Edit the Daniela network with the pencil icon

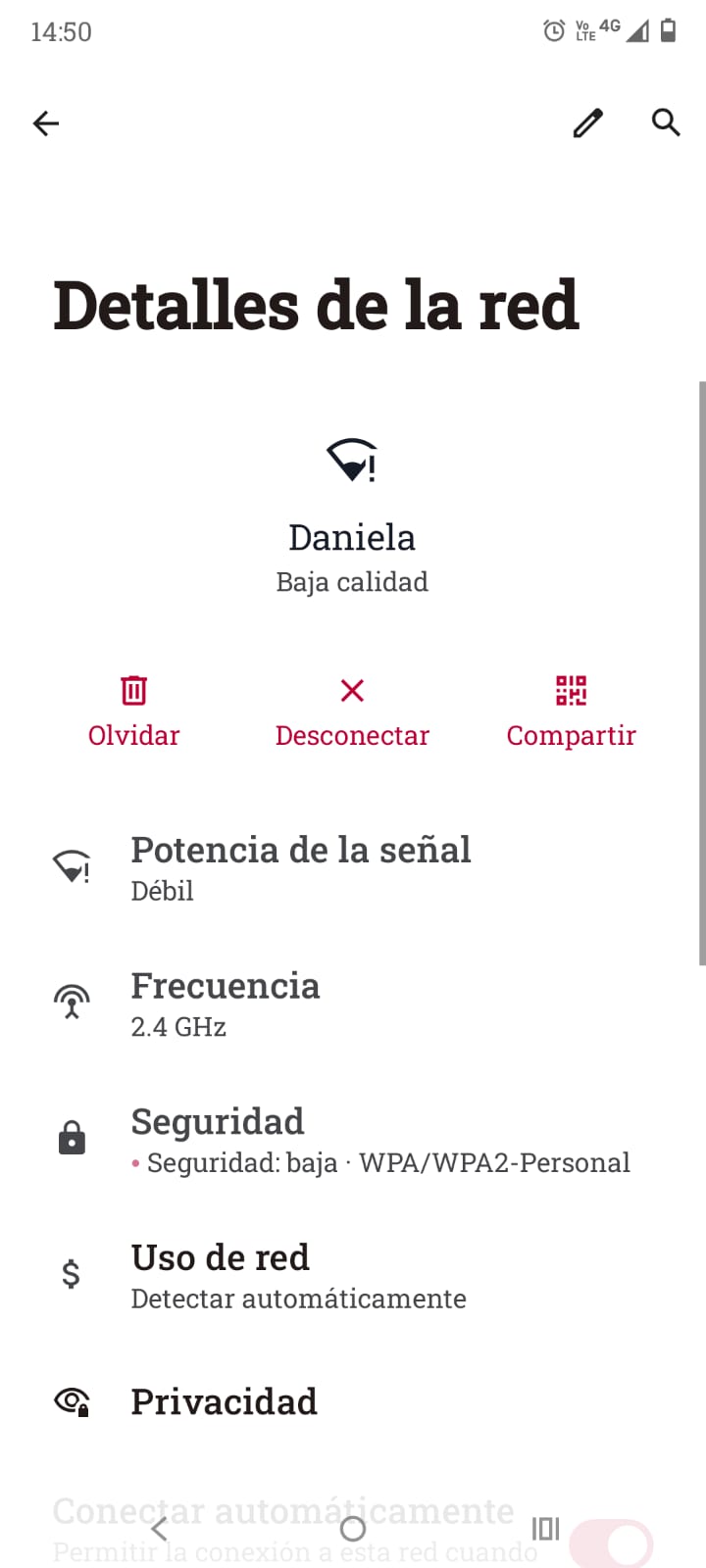[x=587, y=123]
